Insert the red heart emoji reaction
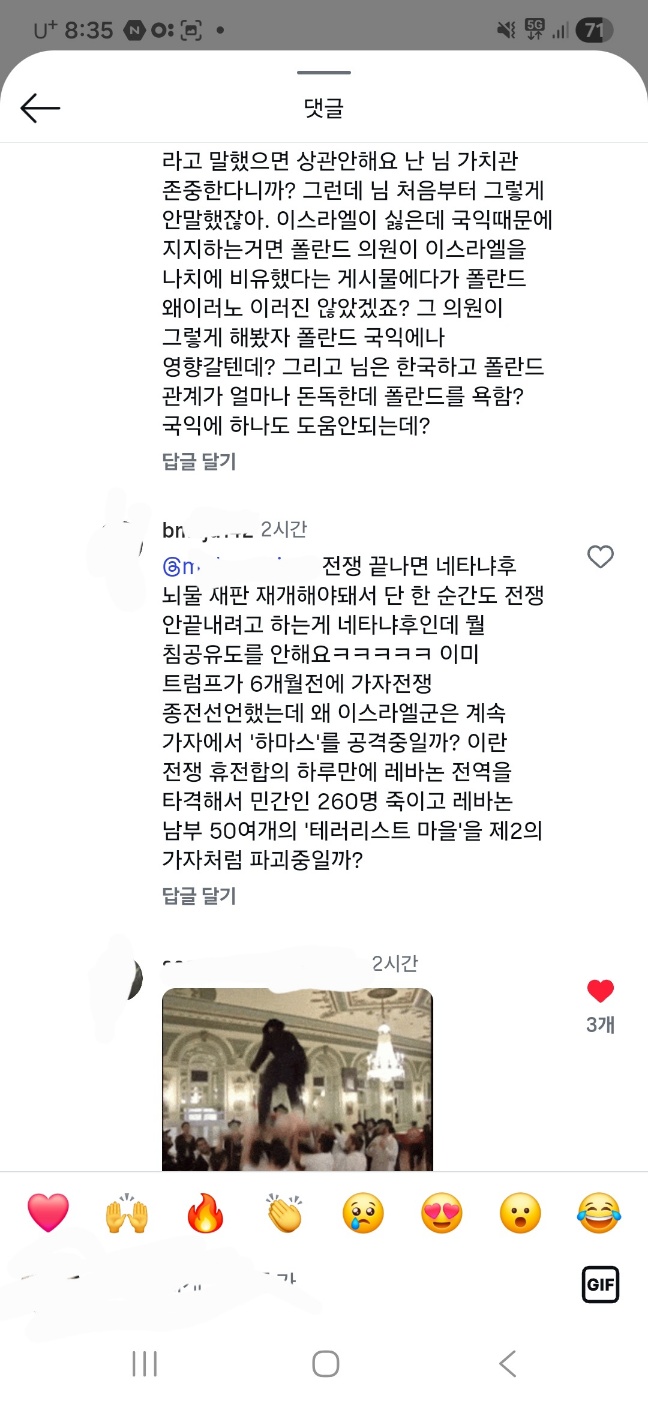Image resolution: width=648 pixels, height=1404 pixels. [x=48, y=1214]
